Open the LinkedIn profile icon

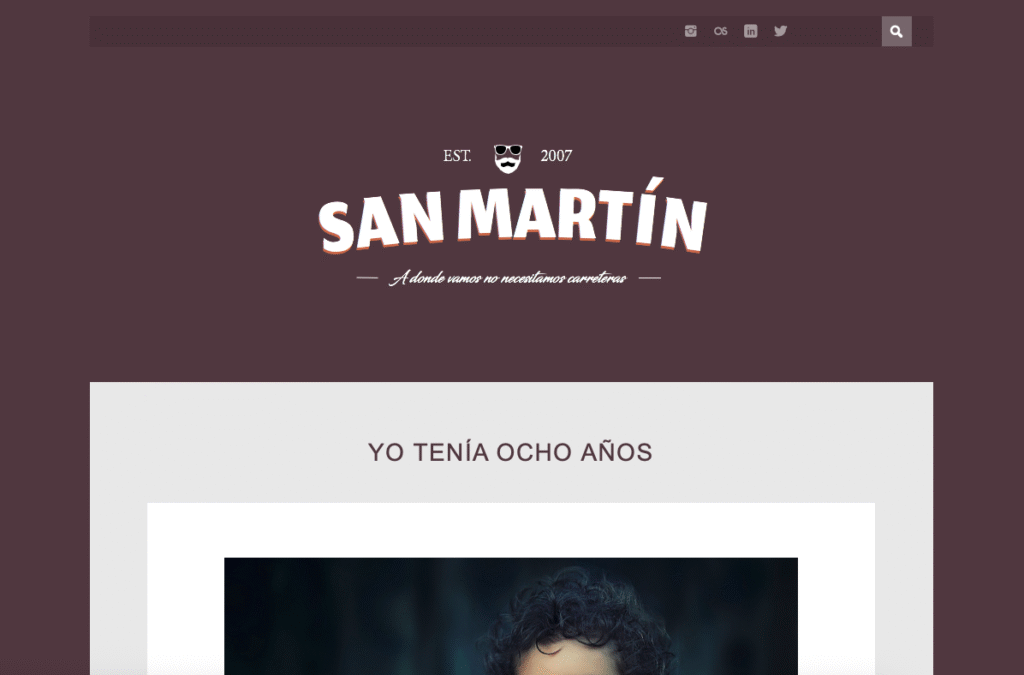[750, 31]
